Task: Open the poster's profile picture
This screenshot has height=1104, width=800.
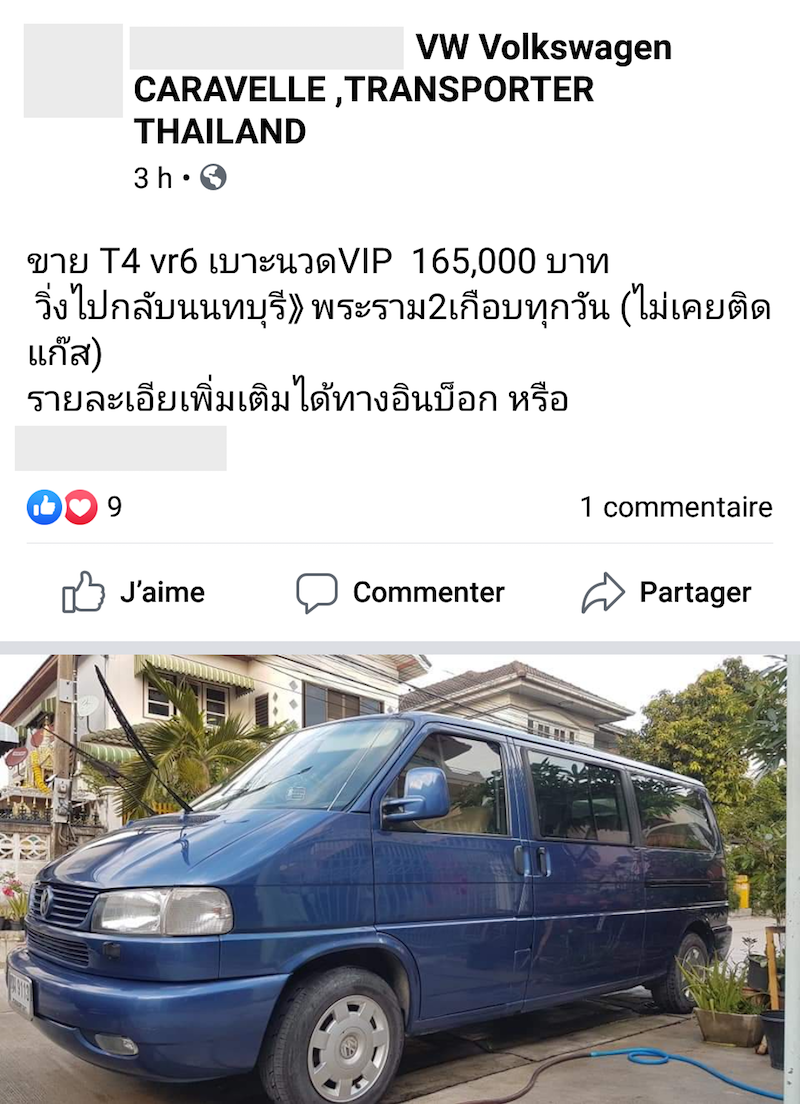Action: pos(73,71)
